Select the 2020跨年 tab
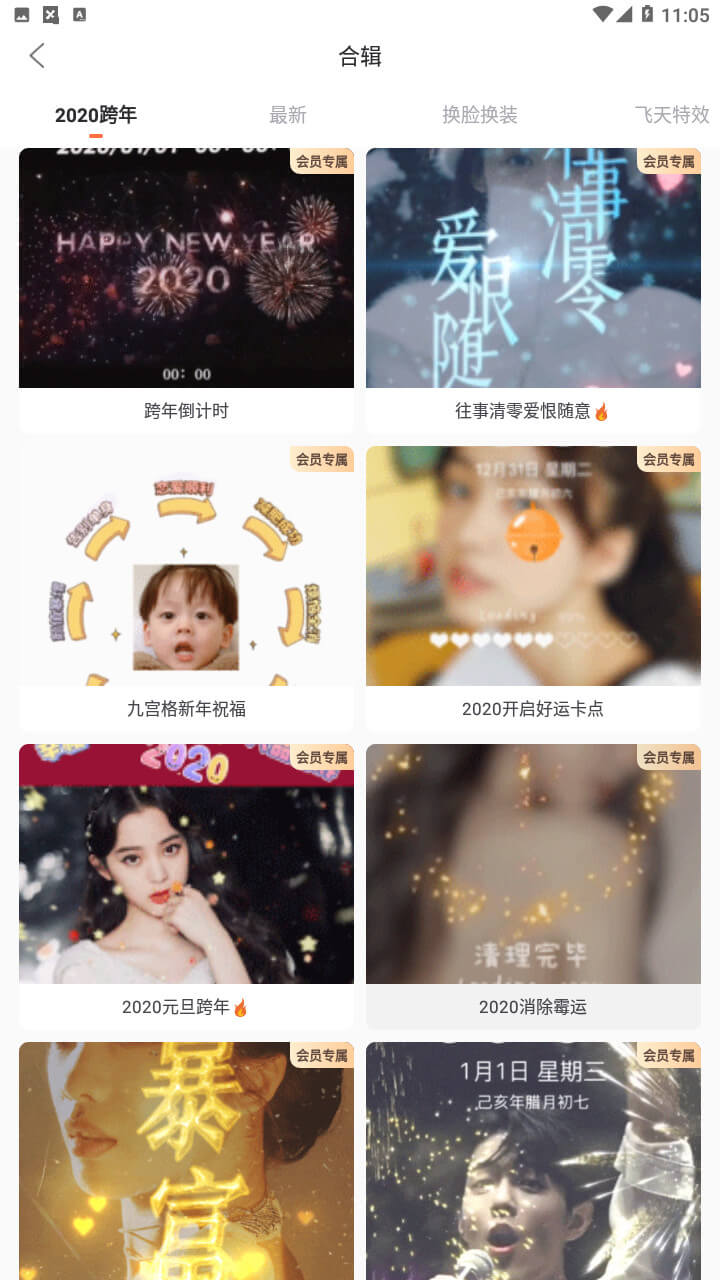Image resolution: width=720 pixels, height=1280 pixels. pos(96,115)
